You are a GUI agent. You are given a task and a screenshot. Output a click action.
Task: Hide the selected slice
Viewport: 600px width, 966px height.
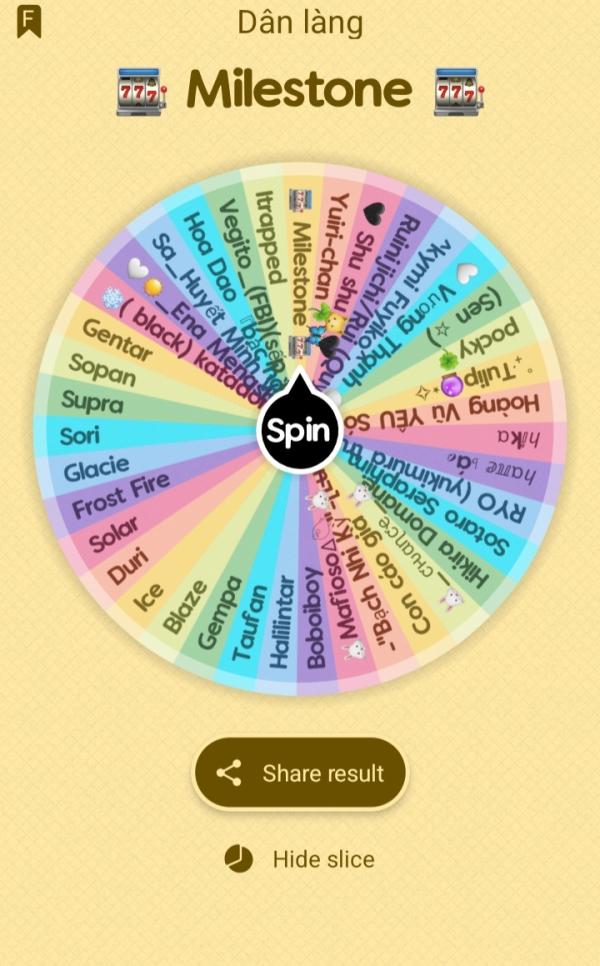pos(300,859)
